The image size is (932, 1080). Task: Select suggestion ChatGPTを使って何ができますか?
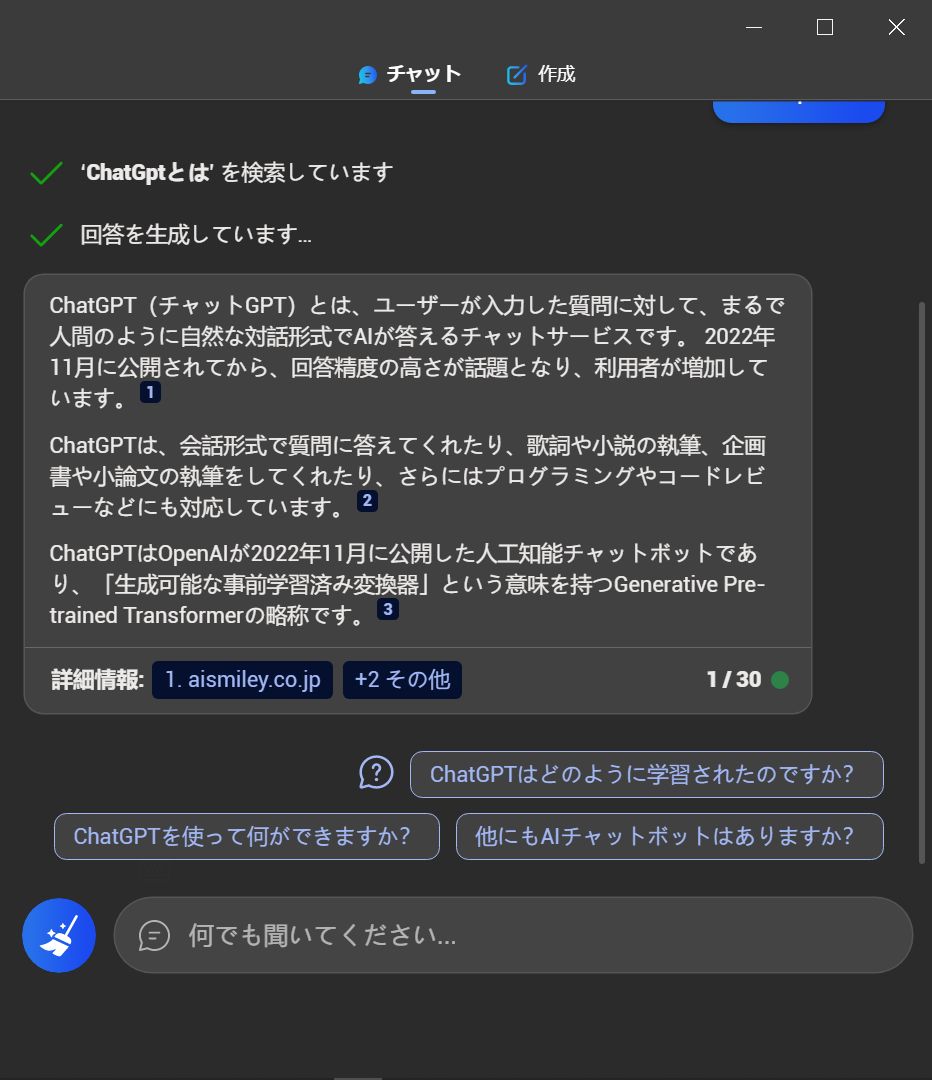(x=246, y=837)
